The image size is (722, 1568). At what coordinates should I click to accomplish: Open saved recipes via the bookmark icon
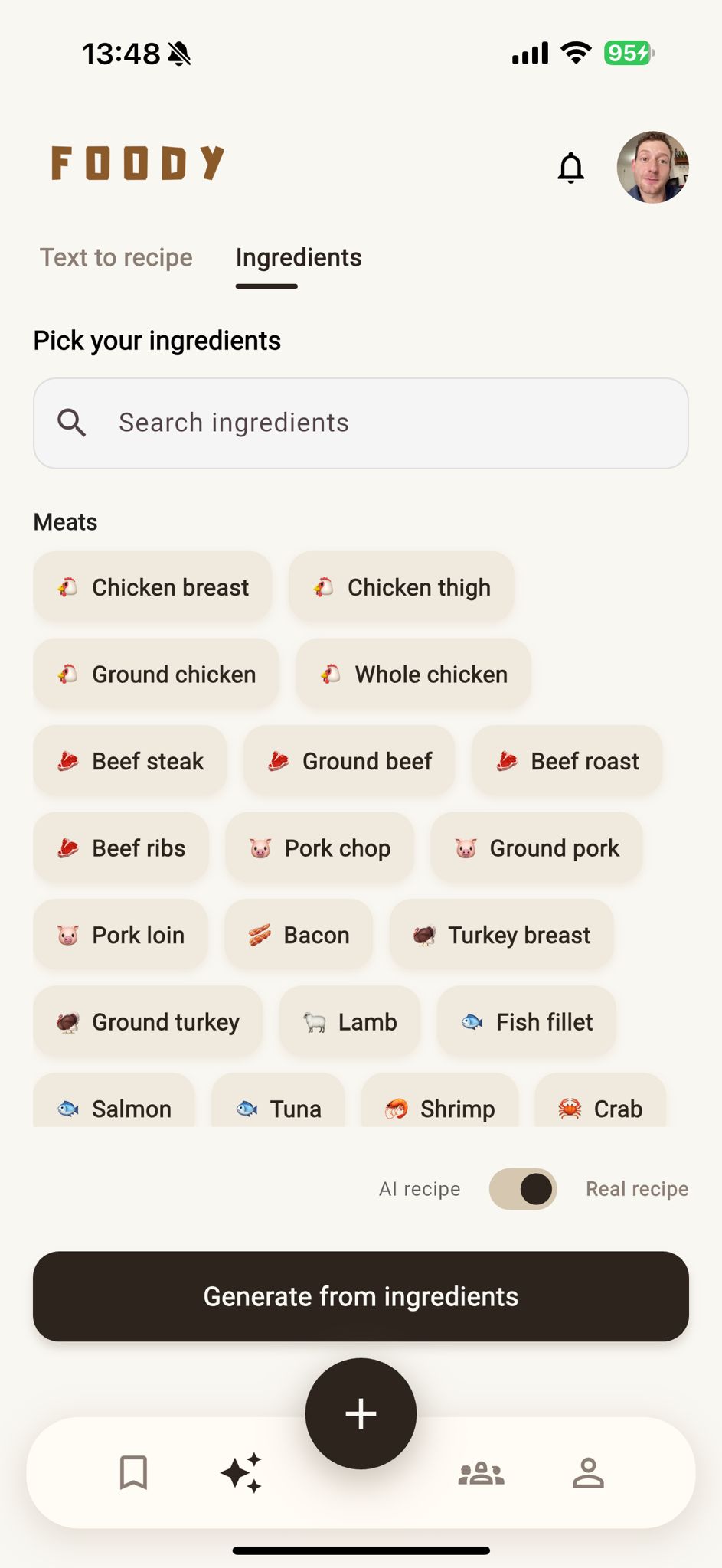tap(133, 1472)
